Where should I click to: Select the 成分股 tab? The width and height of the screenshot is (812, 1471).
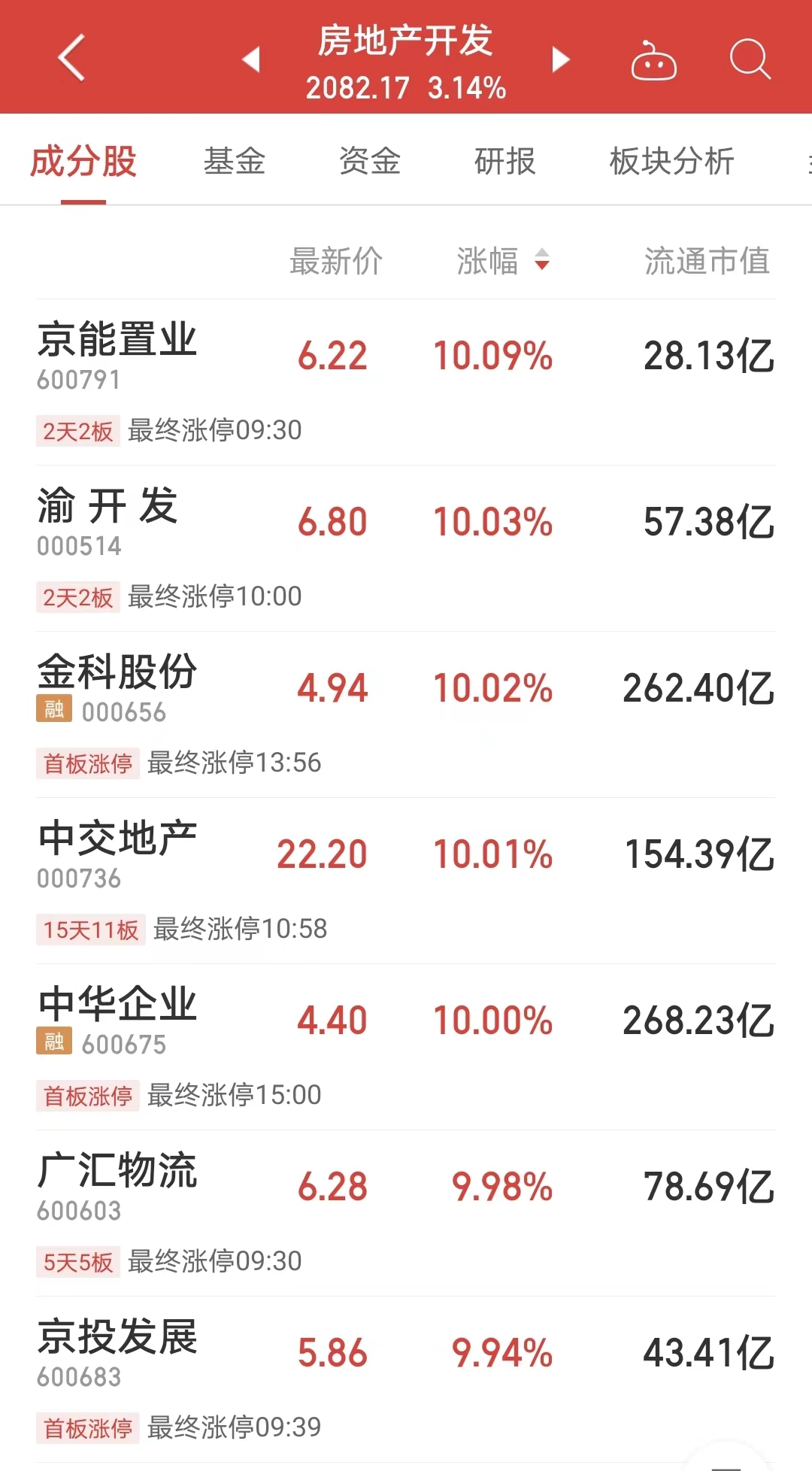point(83,161)
